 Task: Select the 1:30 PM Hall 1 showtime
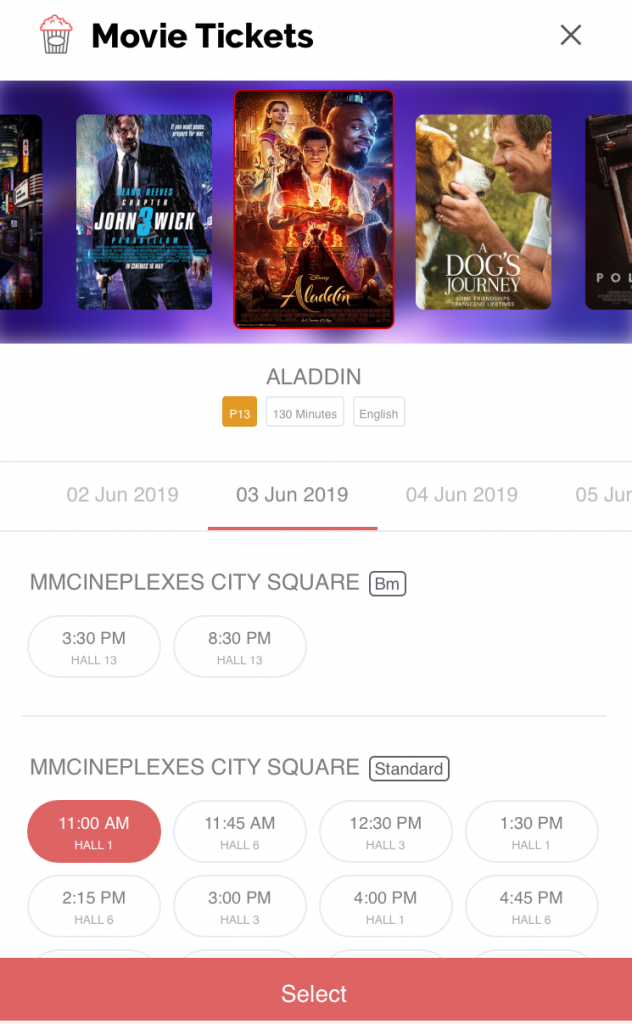click(531, 832)
